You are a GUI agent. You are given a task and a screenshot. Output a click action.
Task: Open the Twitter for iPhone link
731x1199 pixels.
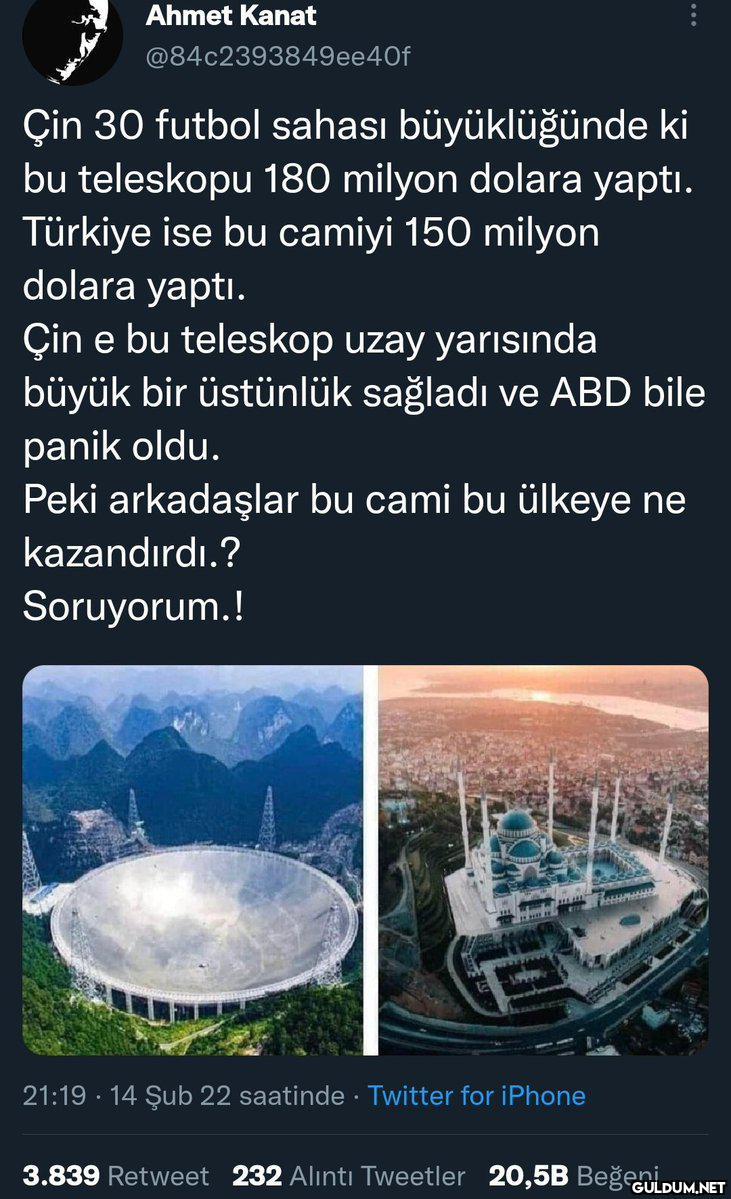tap(476, 1095)
